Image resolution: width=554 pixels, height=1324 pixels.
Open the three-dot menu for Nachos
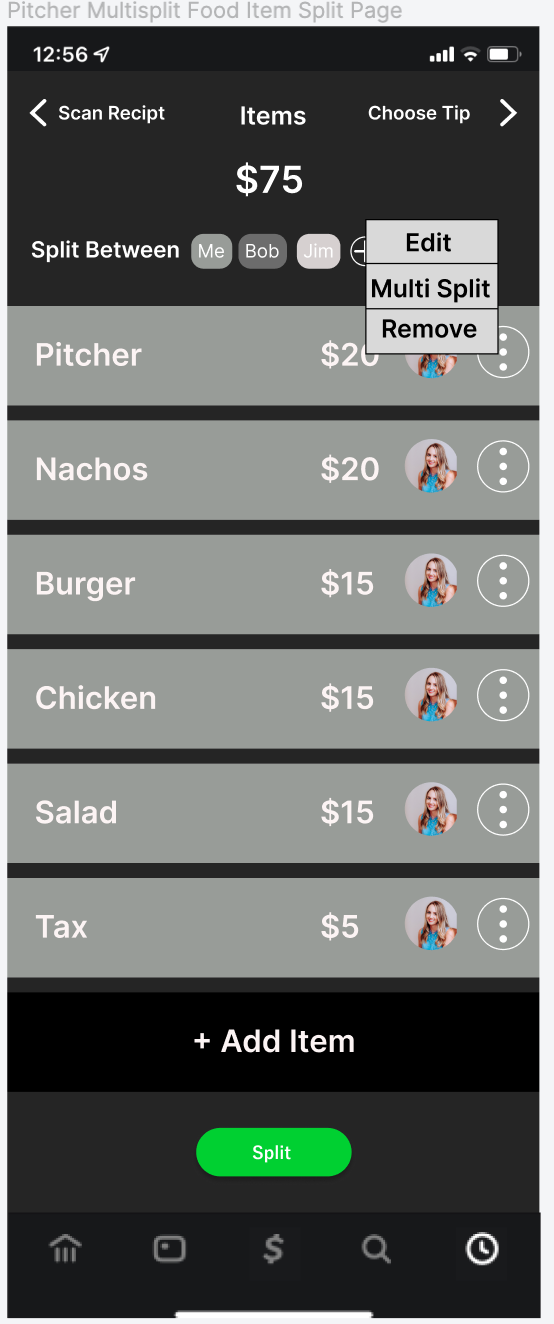tap(503, 467)
